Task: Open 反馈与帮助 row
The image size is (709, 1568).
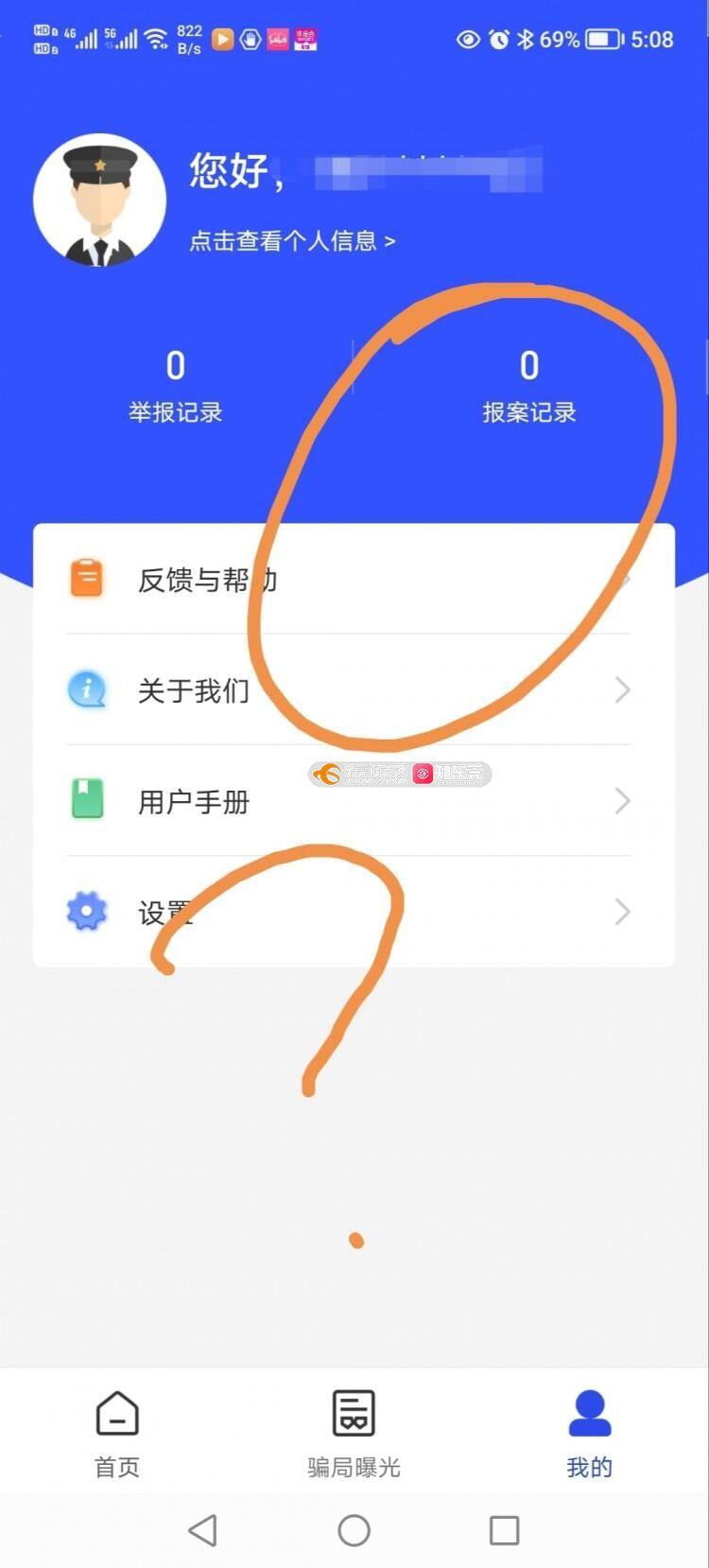Action: (x=353, y=579)
